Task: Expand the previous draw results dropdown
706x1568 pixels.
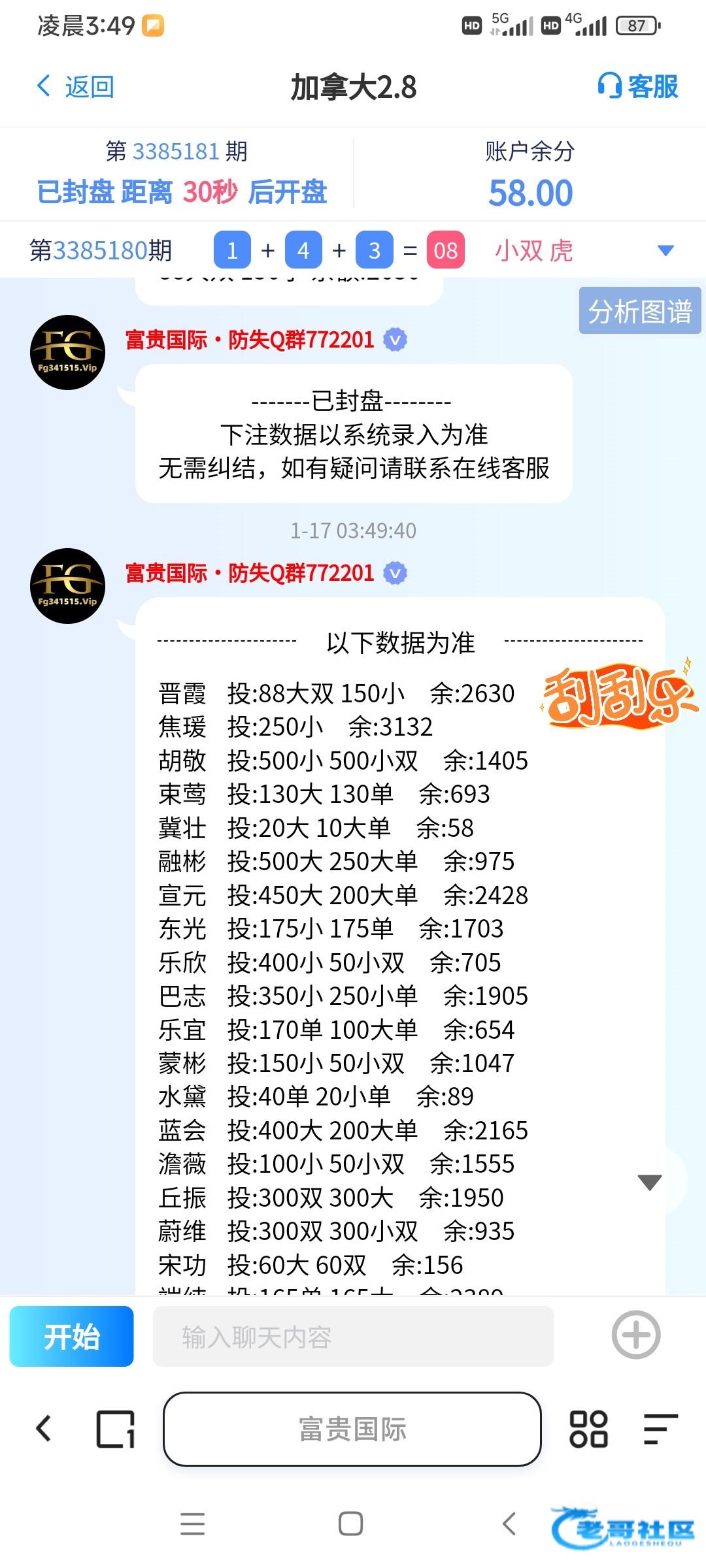Action: [x=665, y=250]
